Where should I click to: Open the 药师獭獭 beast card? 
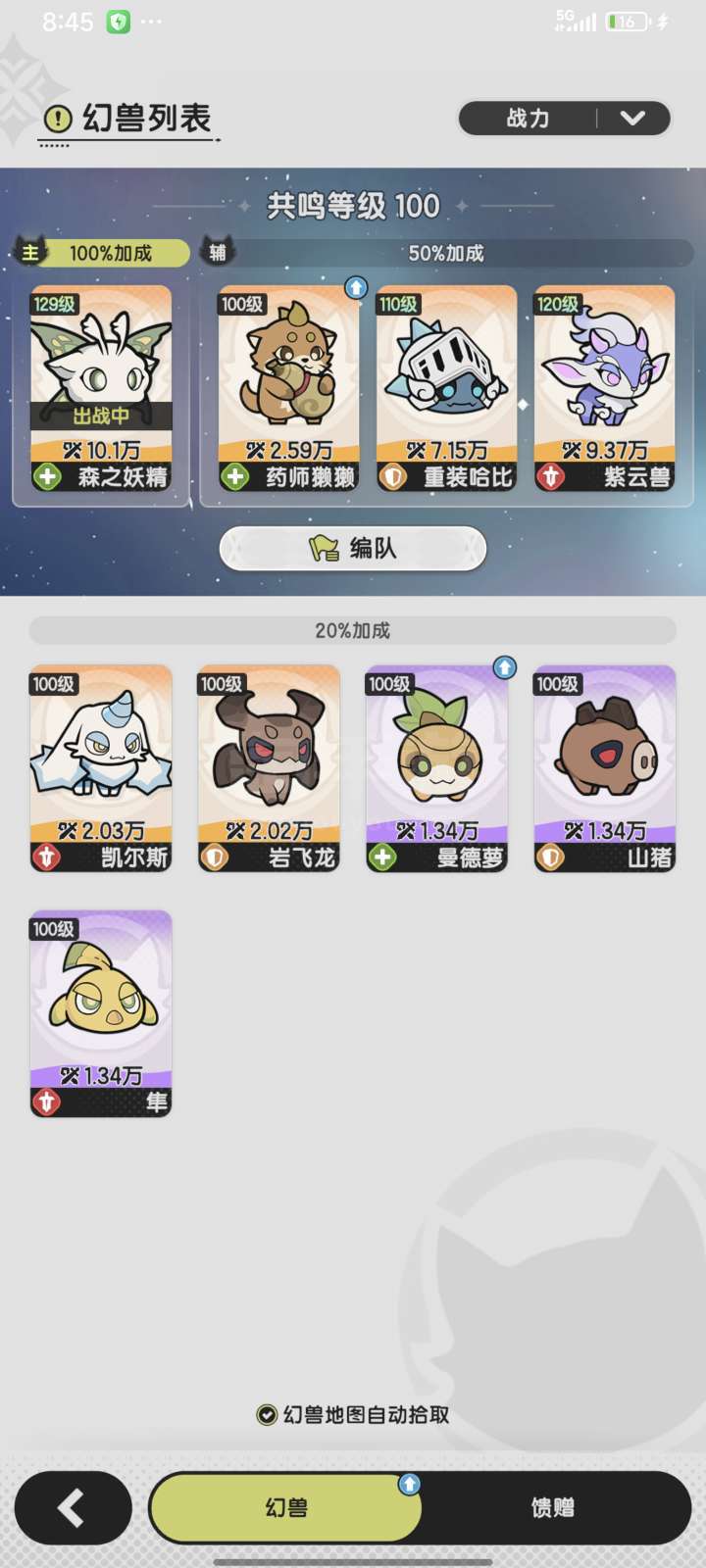coord(288,389)
